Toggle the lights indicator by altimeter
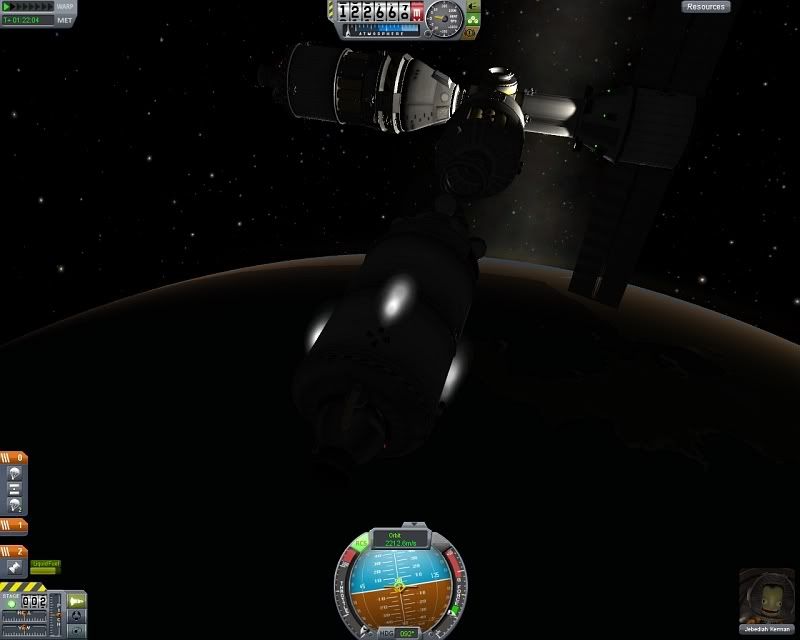The height and width of the screenshot is (640, 800). 473,20
